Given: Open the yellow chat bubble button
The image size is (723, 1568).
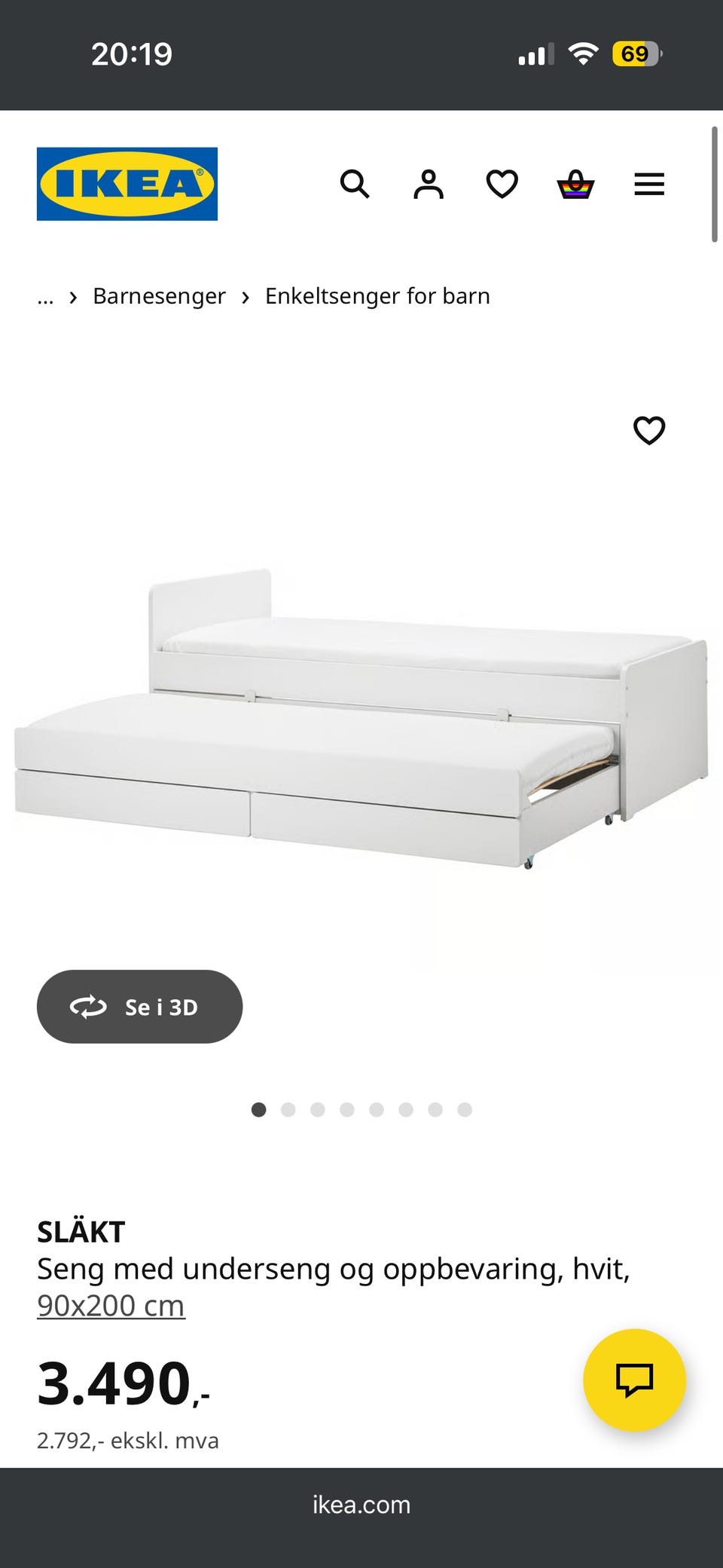Looking at the screenshot, I should (634, 1380).
